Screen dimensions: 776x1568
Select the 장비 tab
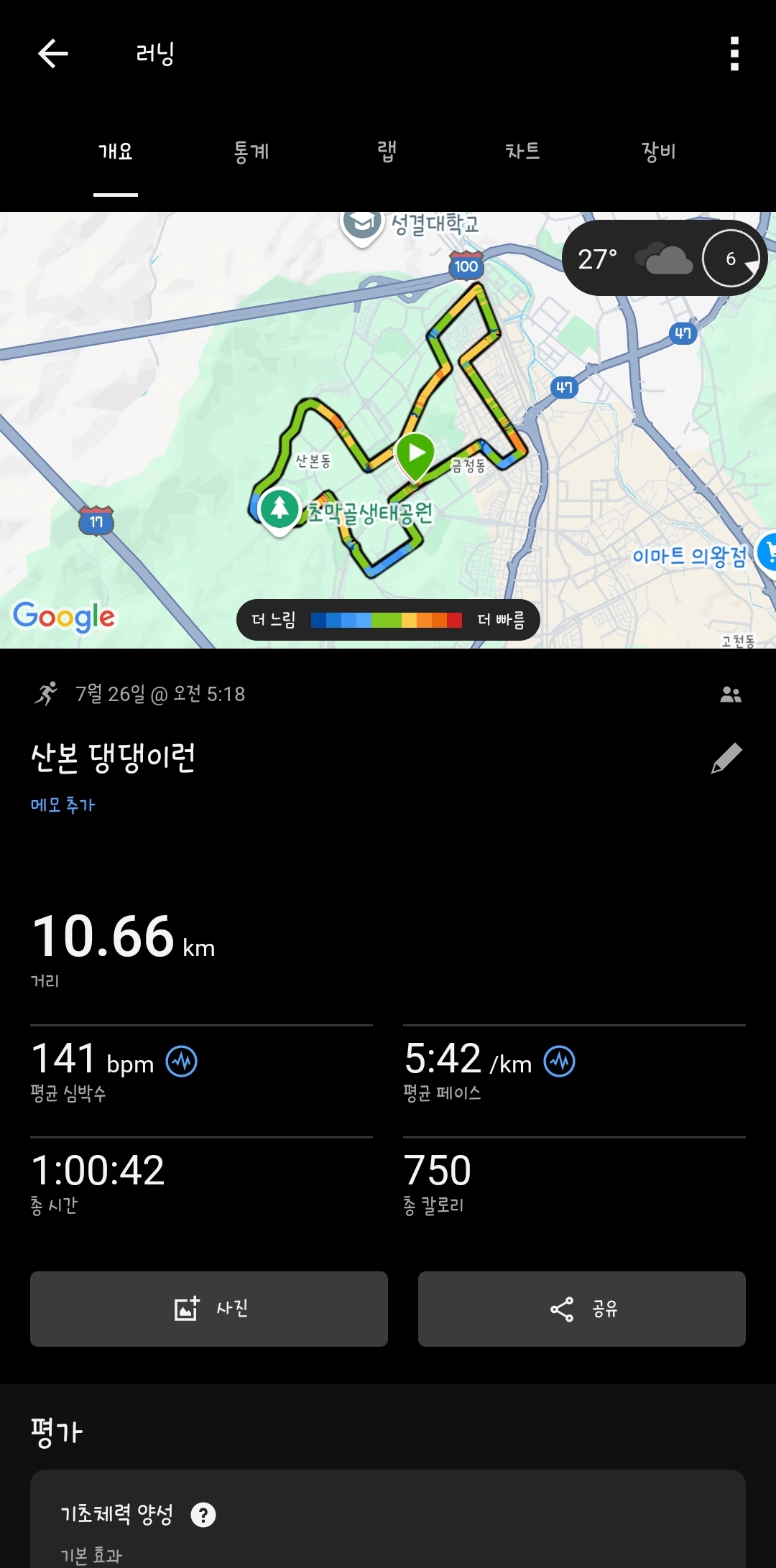point(658,152)
